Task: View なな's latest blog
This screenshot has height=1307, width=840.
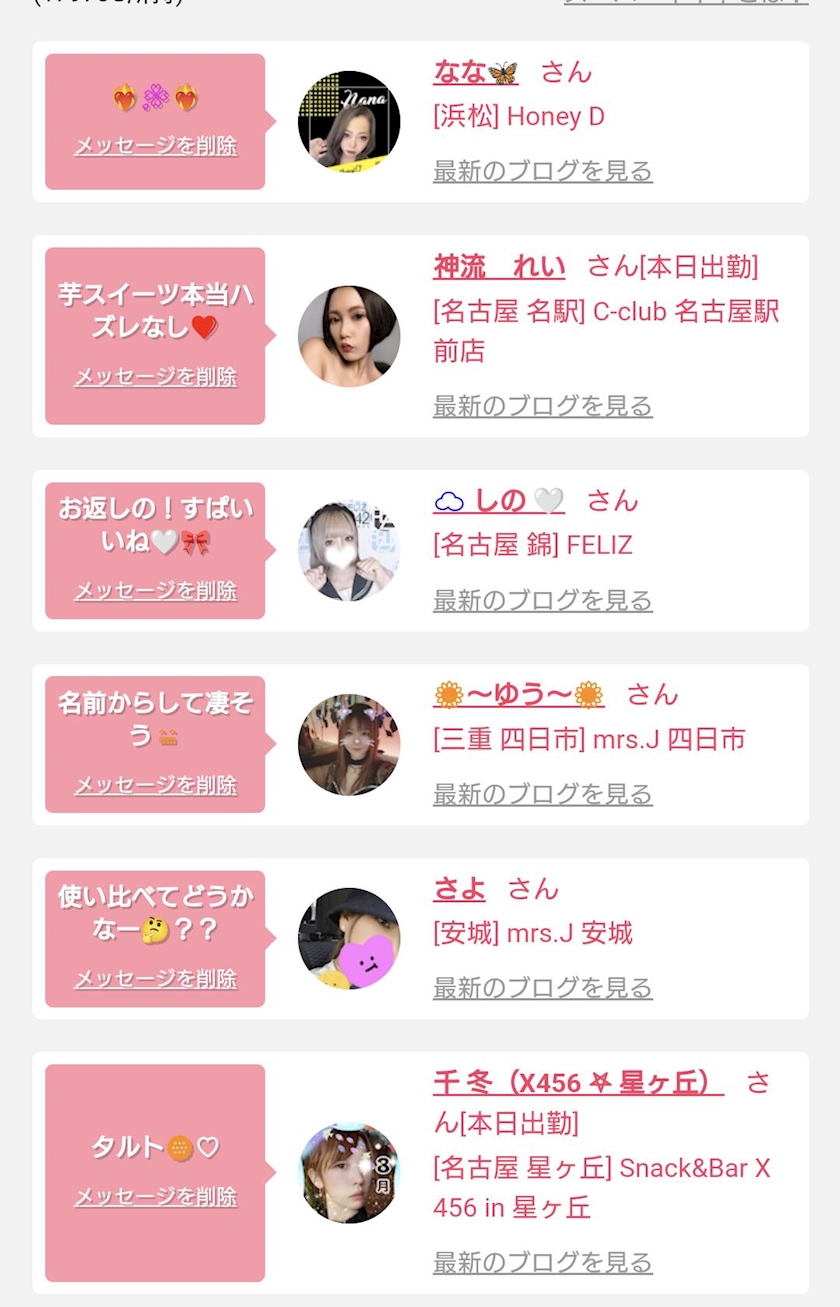Action: click(542, 171)
